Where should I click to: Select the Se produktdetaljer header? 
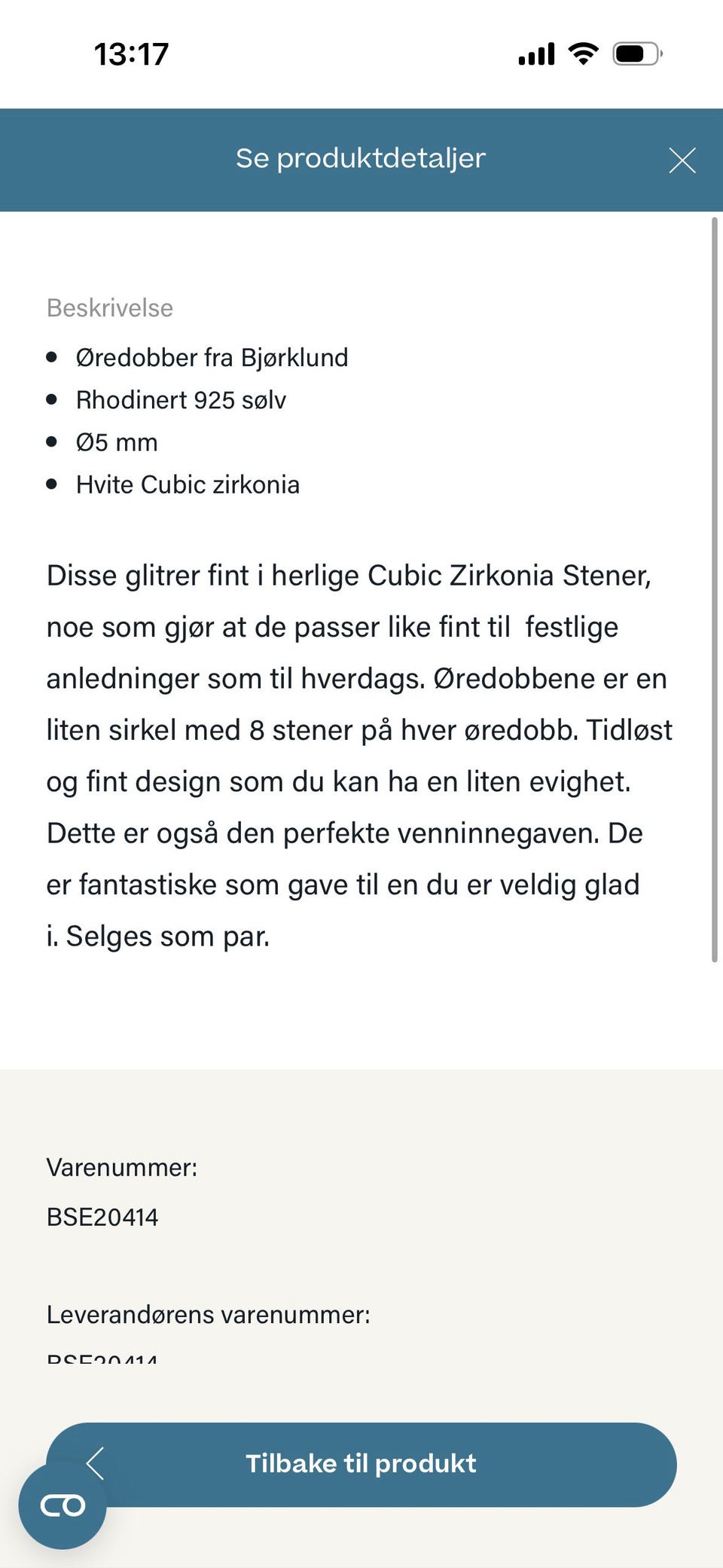pyautogui.click(x=360, y=158)
